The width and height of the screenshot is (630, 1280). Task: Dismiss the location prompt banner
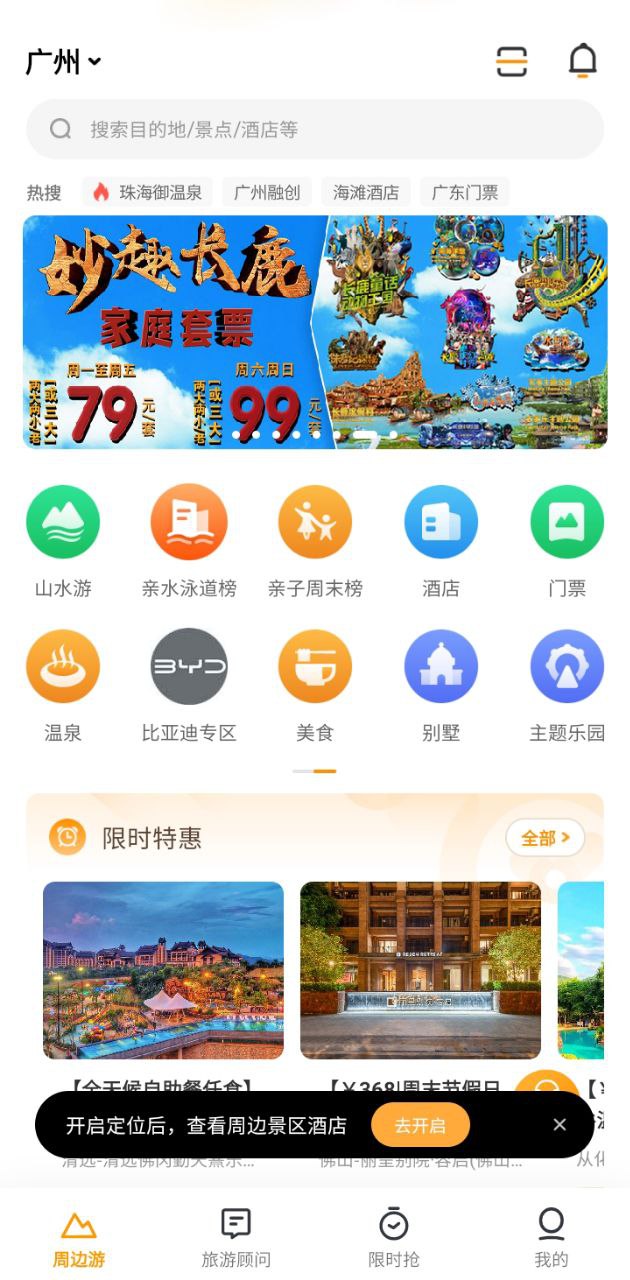pos(560,1125)
